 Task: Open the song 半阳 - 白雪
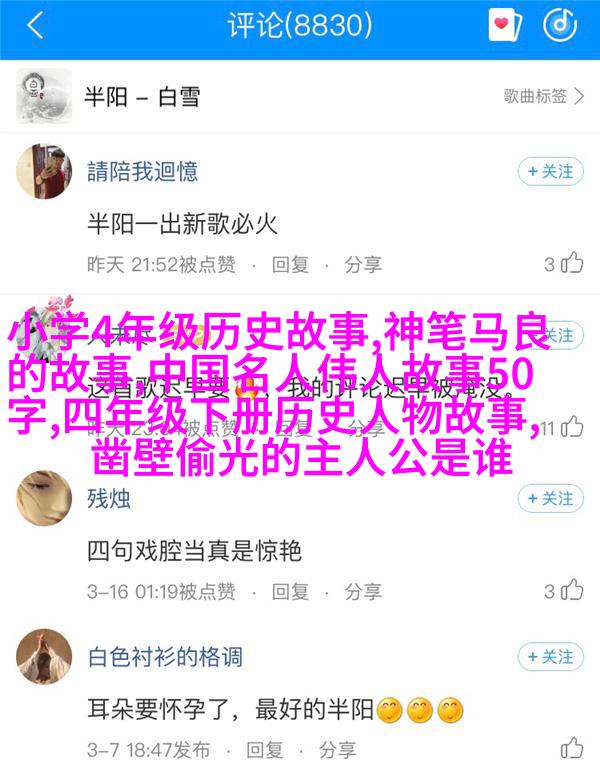pyautogui.click(x=140, y=96)
